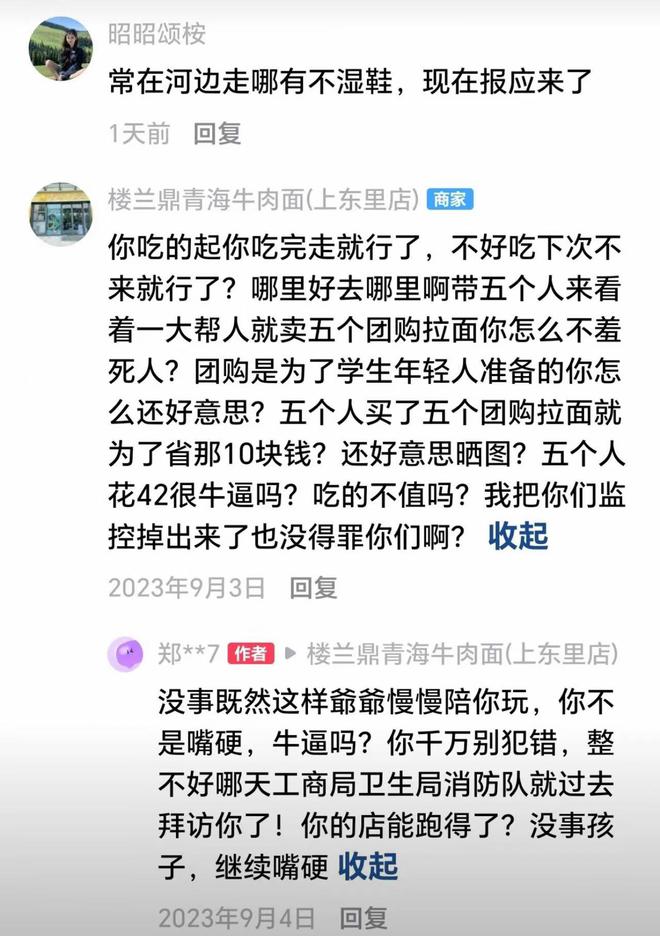Screen dimensions: 660x936
Task: Reply to the merchant's September 3 comment
Action: (x=313, y=588)
